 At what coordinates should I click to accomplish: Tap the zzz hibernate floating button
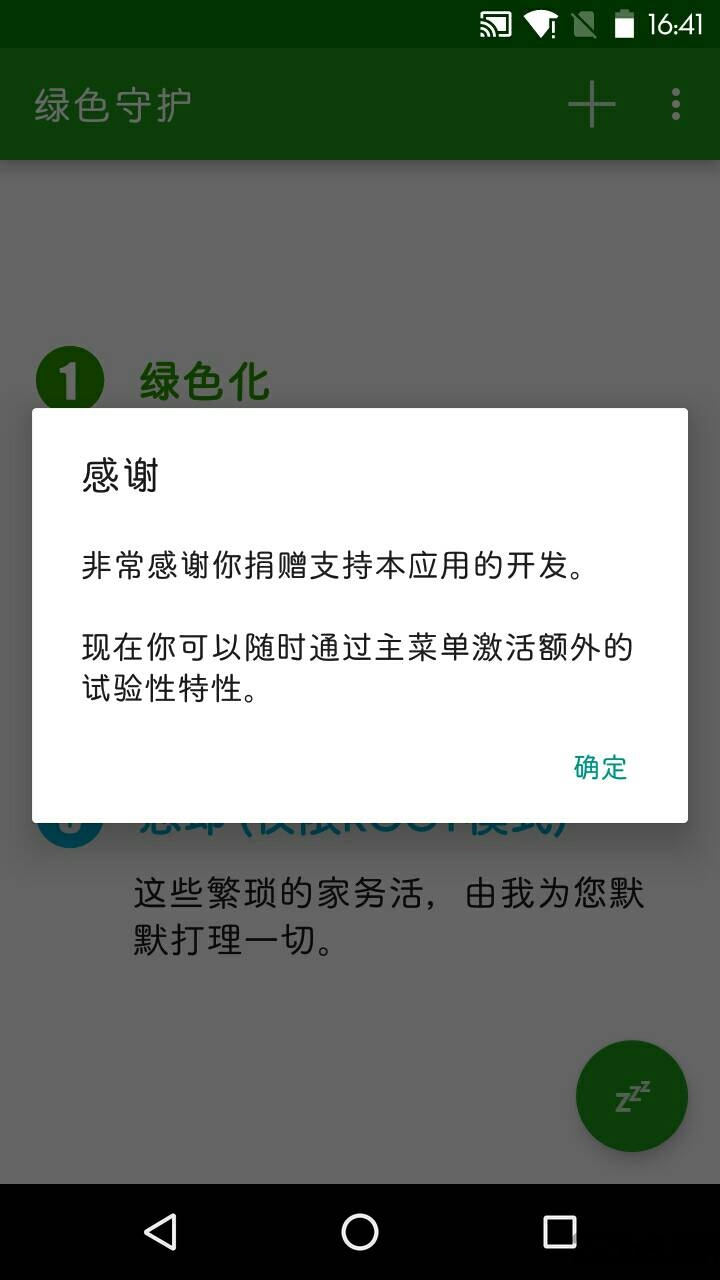click(632, 1096)
